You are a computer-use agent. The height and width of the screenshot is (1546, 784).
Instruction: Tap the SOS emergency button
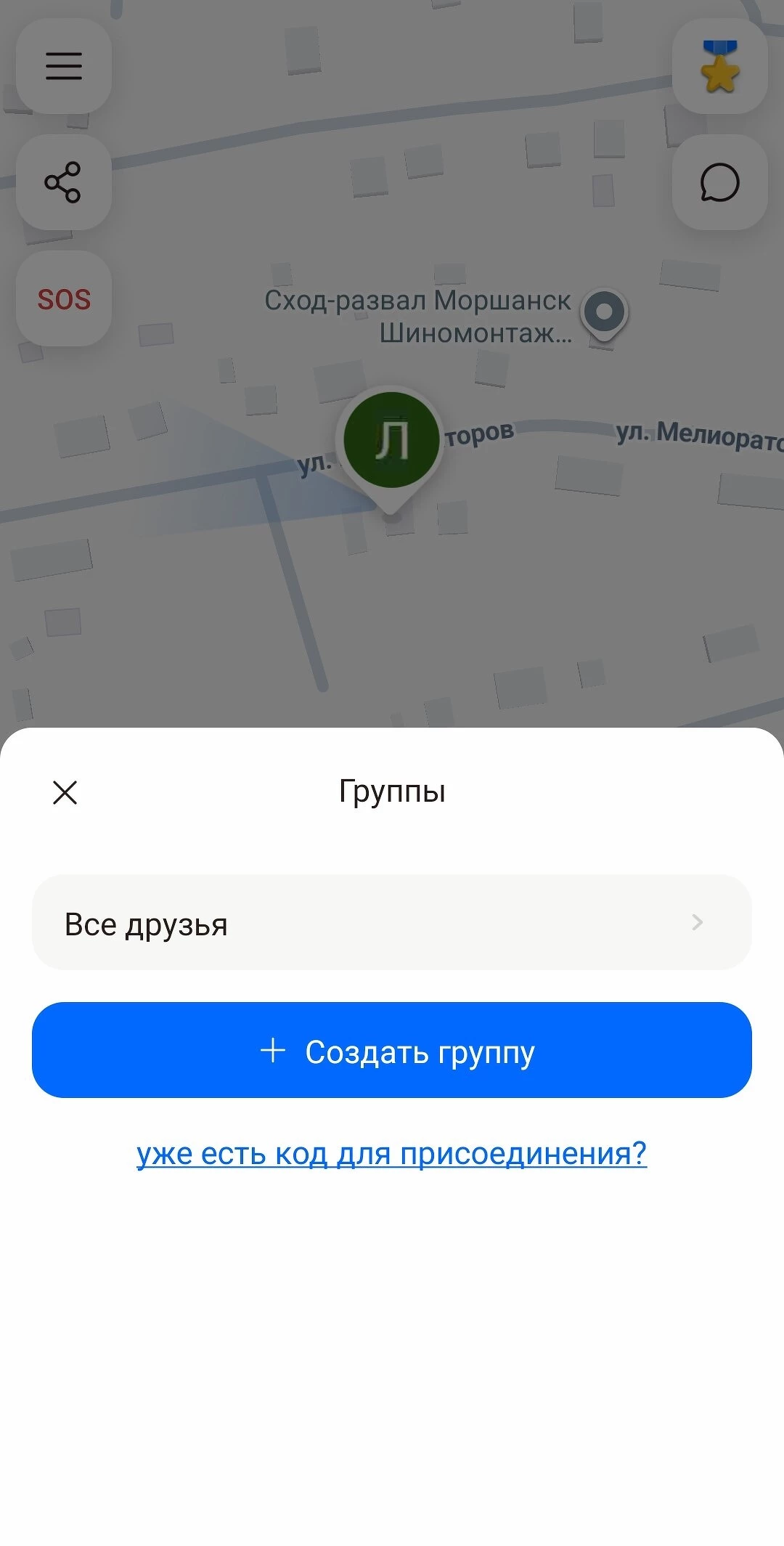(64, 299)
